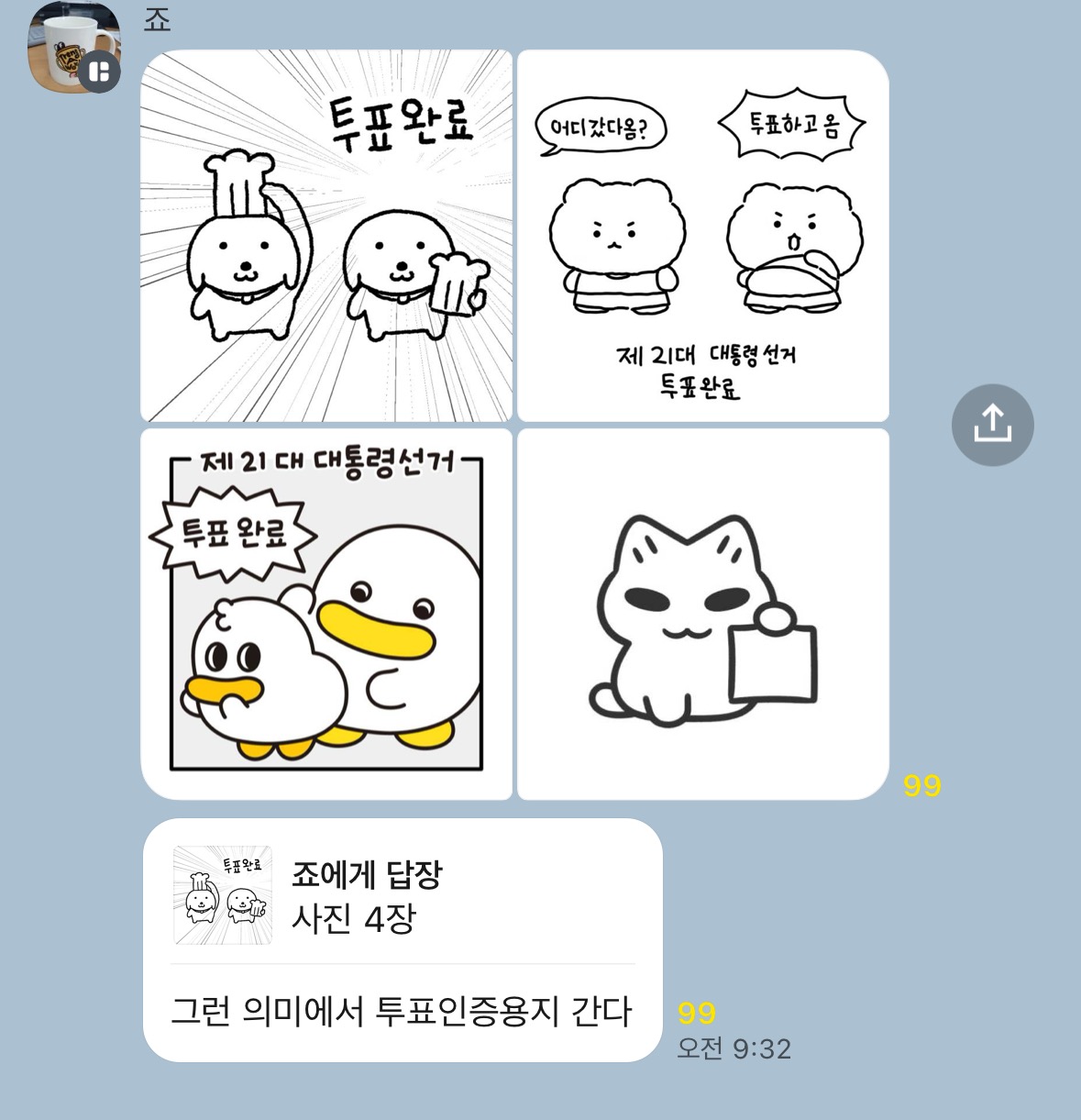Share the four-photo message
The height and width of the screenshot is (1120, 1081).
pyautogui.click(x=992, y=425)
